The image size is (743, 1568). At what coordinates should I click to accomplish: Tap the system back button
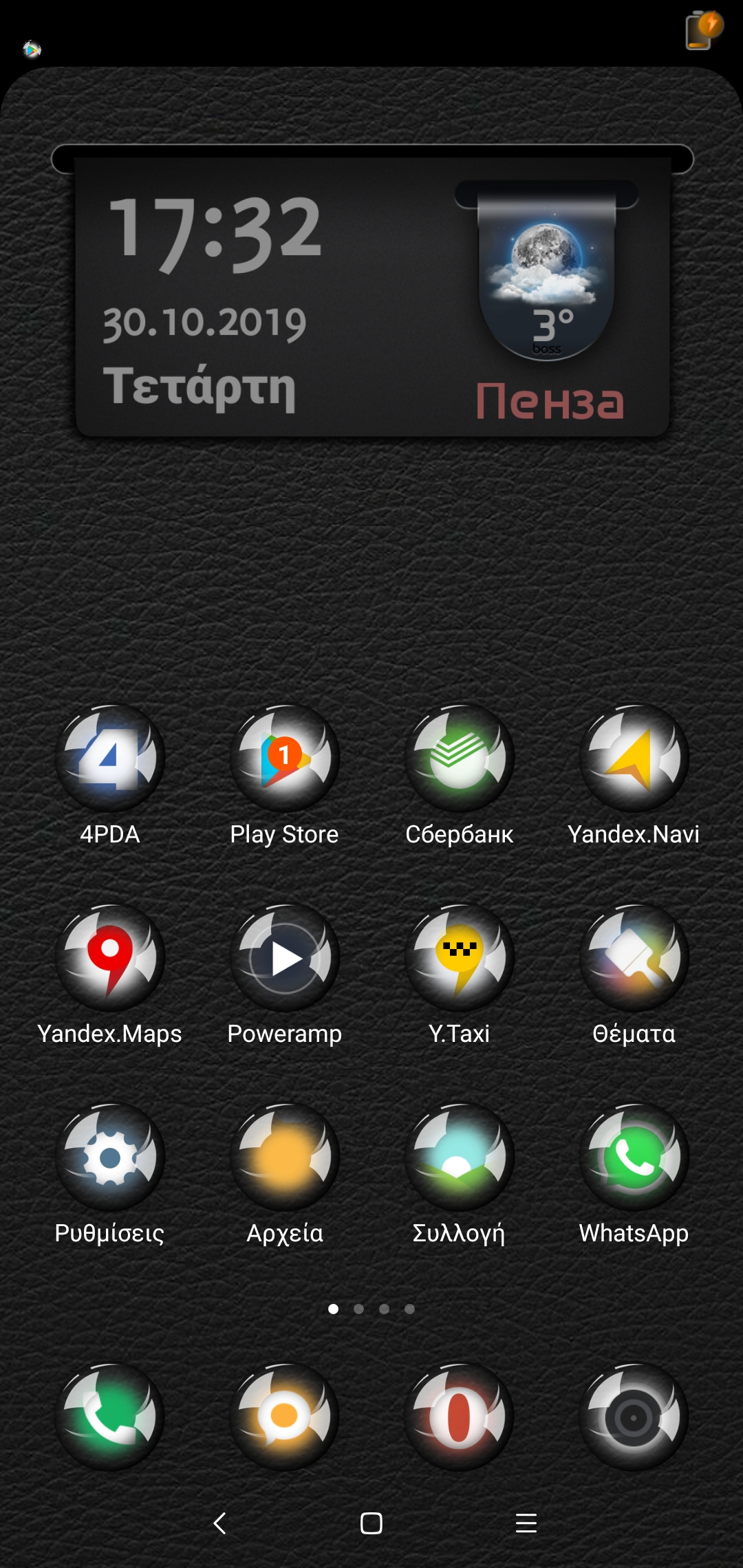[x=220, y=1523]
